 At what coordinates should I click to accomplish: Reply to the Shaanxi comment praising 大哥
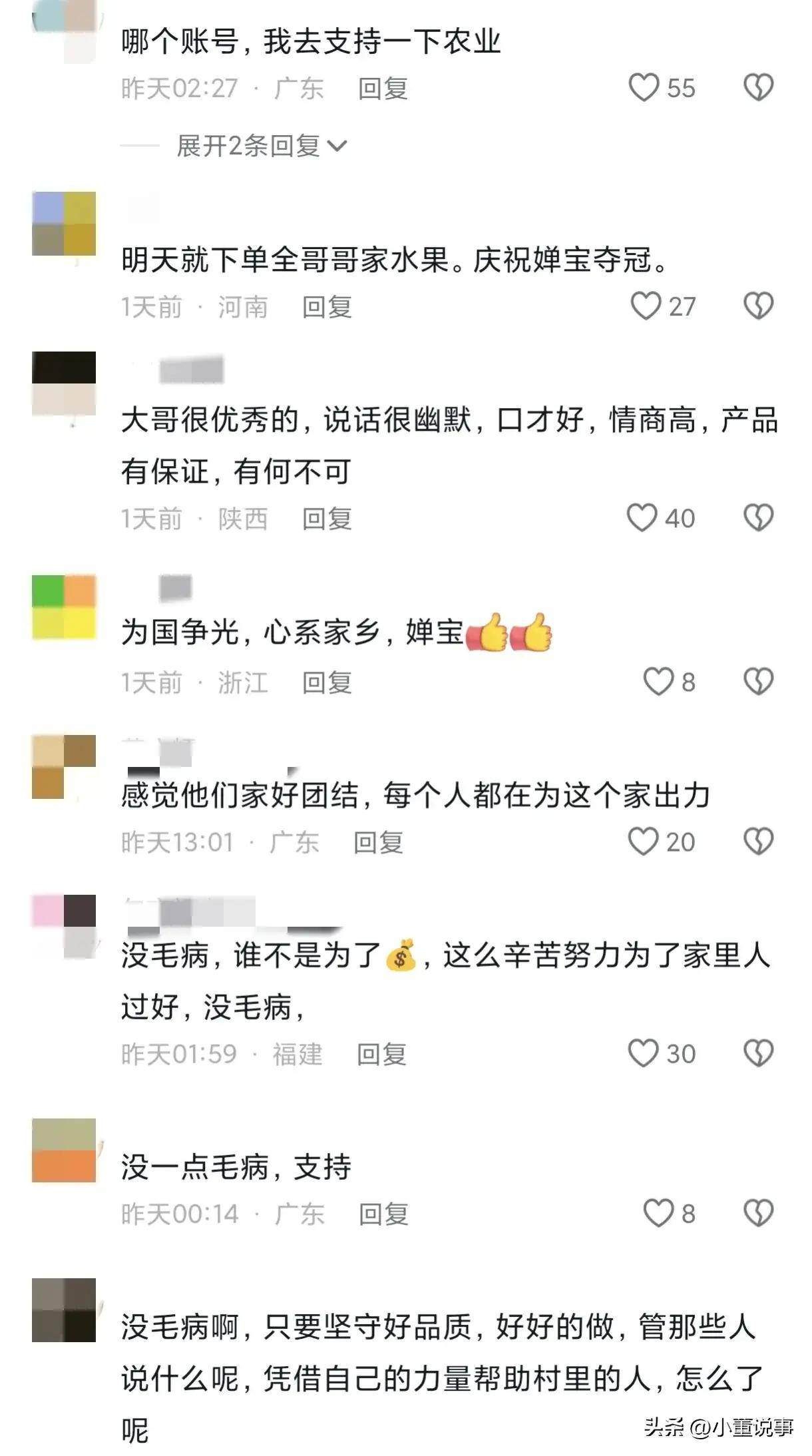pos(327,519)
